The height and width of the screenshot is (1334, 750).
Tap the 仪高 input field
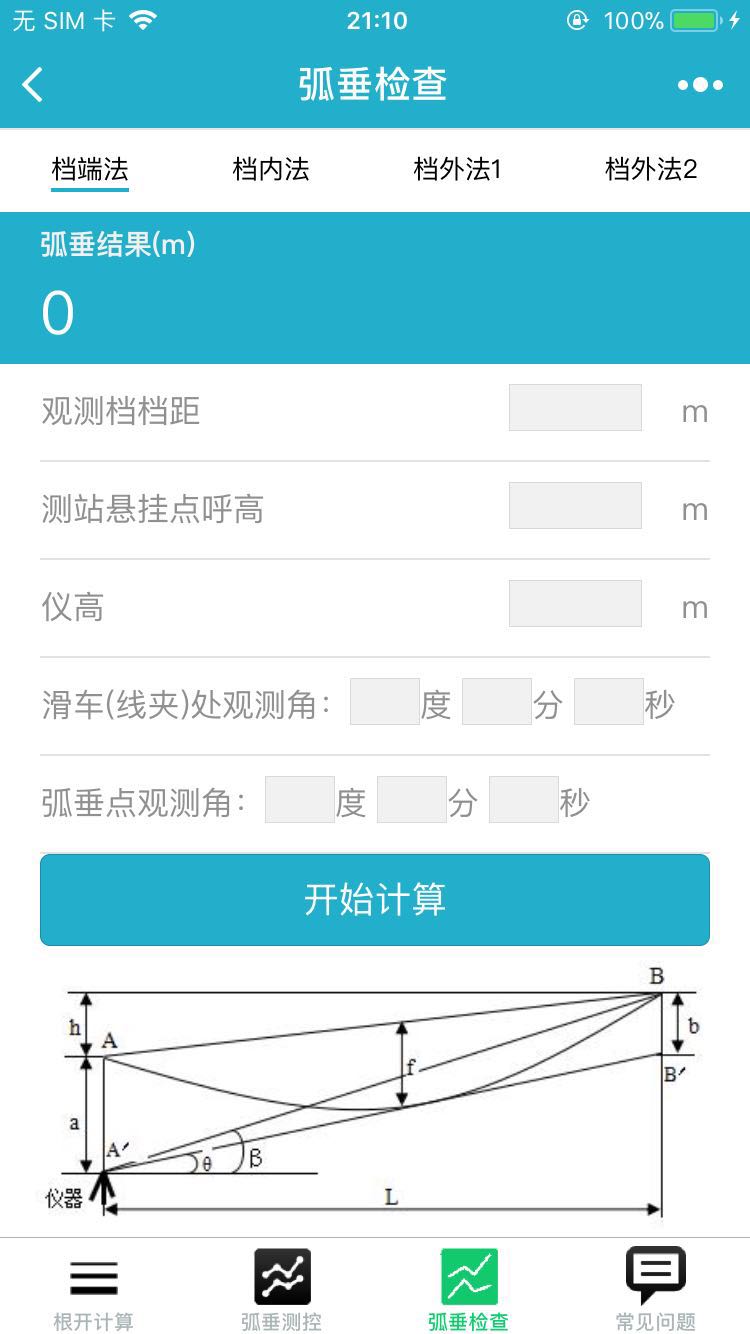coord(575,604)
